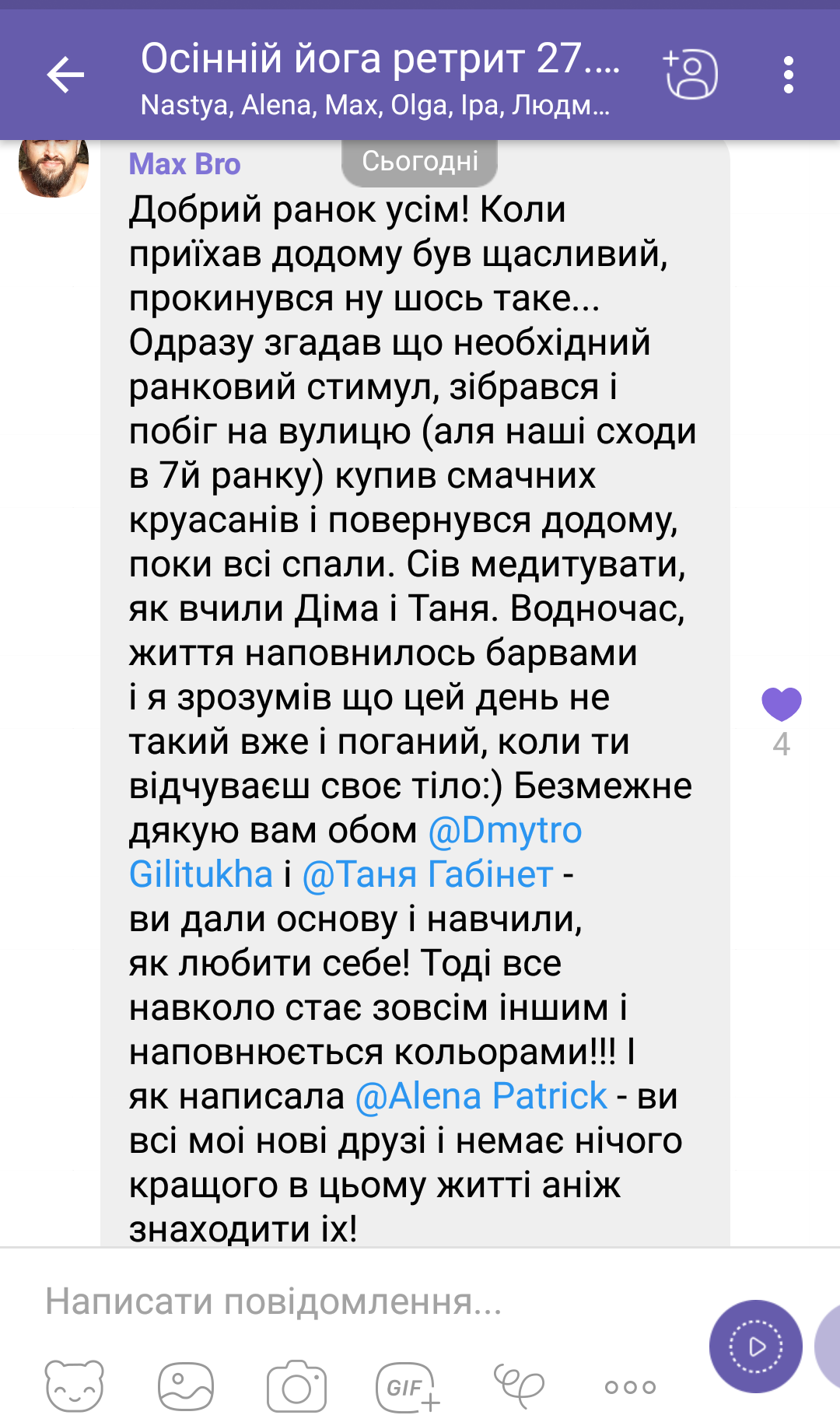The width and height of the screenshot is (840, 1422).
Task: Attach a photo from gallery
Action: coord(185,1386)
